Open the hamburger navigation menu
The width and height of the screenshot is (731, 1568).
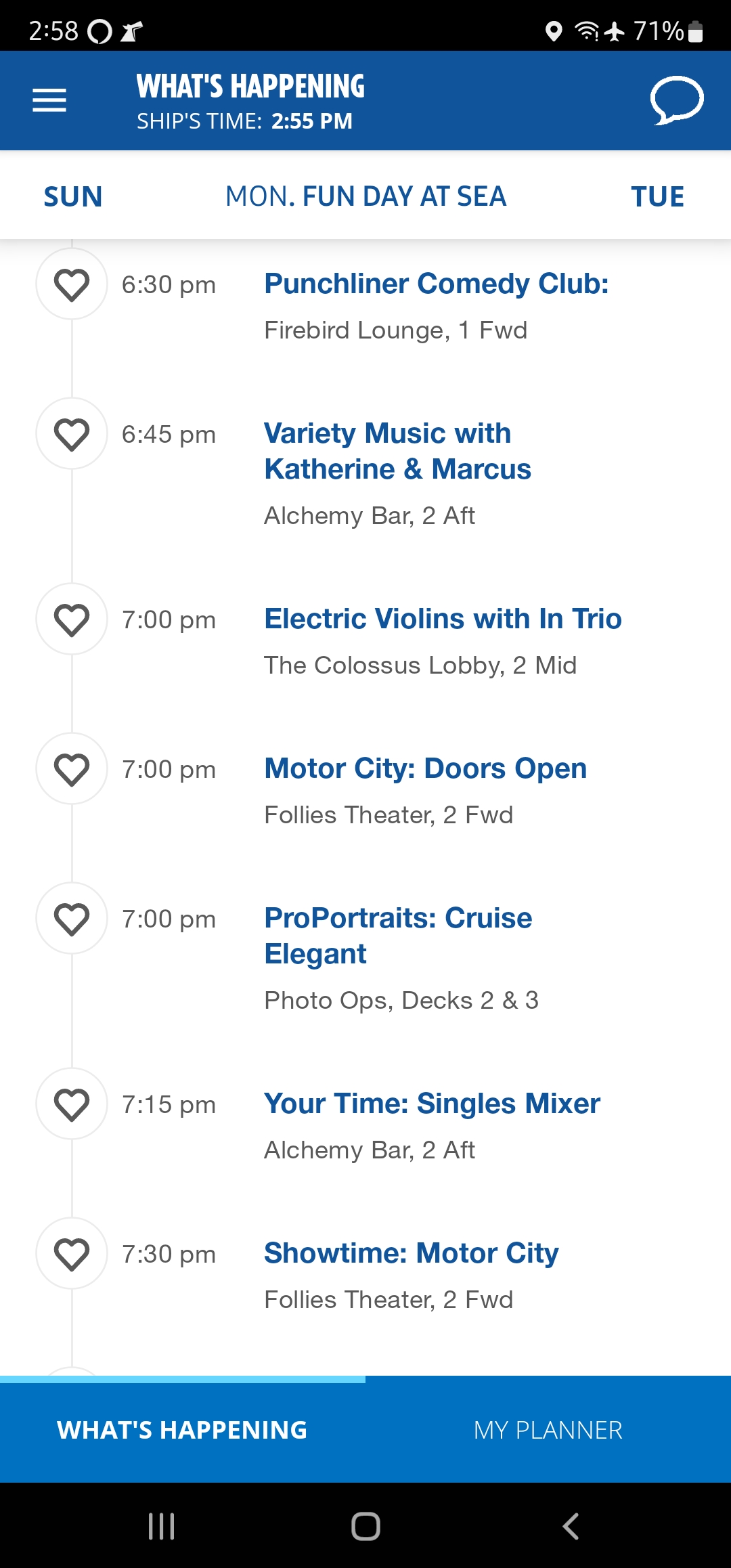pyautogui.click(x=49, y=100)
